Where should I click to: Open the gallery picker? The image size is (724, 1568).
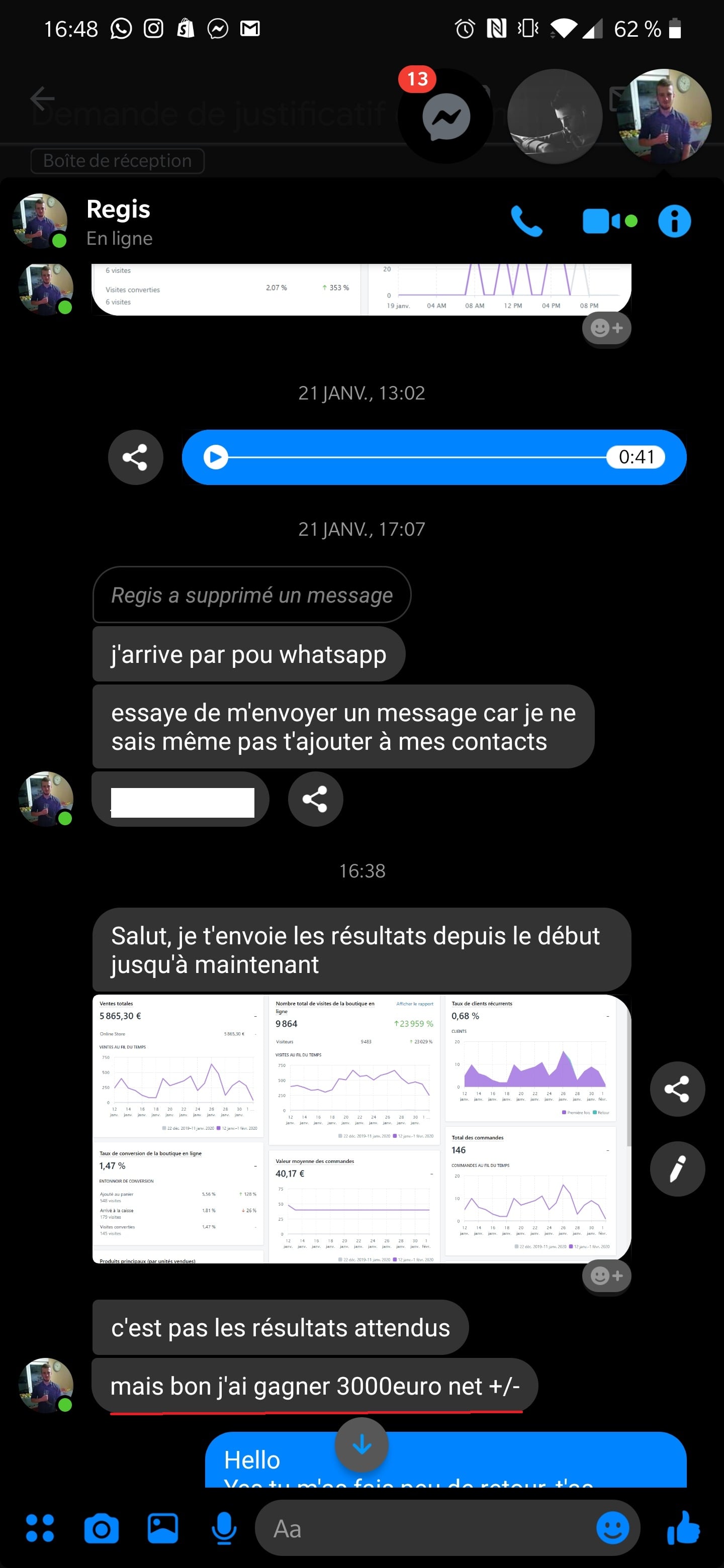tap(162, 1528)
